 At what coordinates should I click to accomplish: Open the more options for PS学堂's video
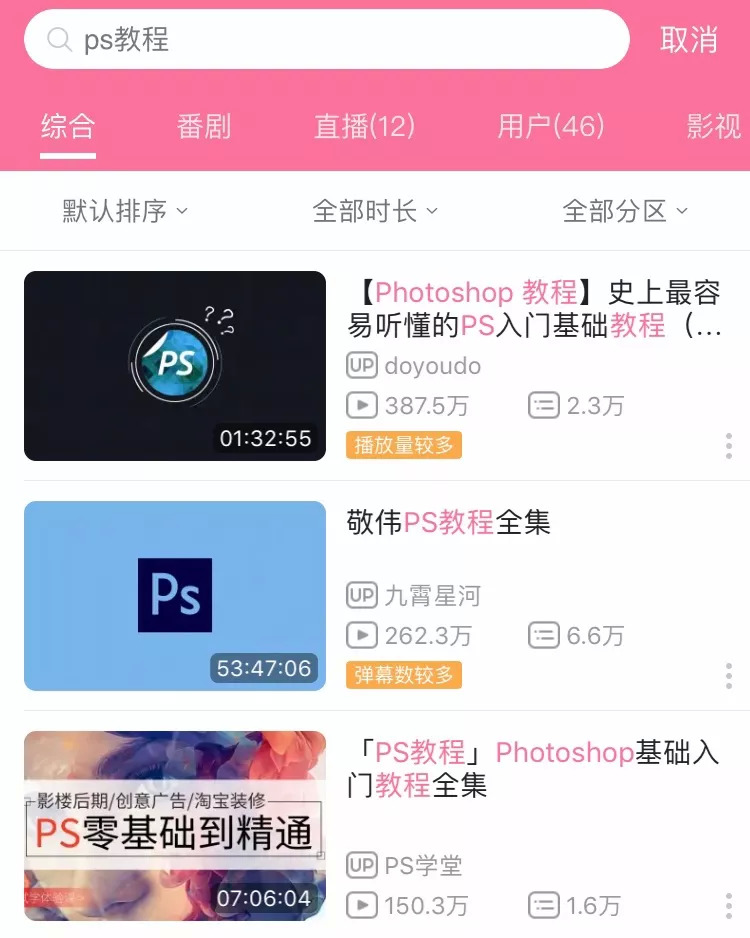click(728, 906)
